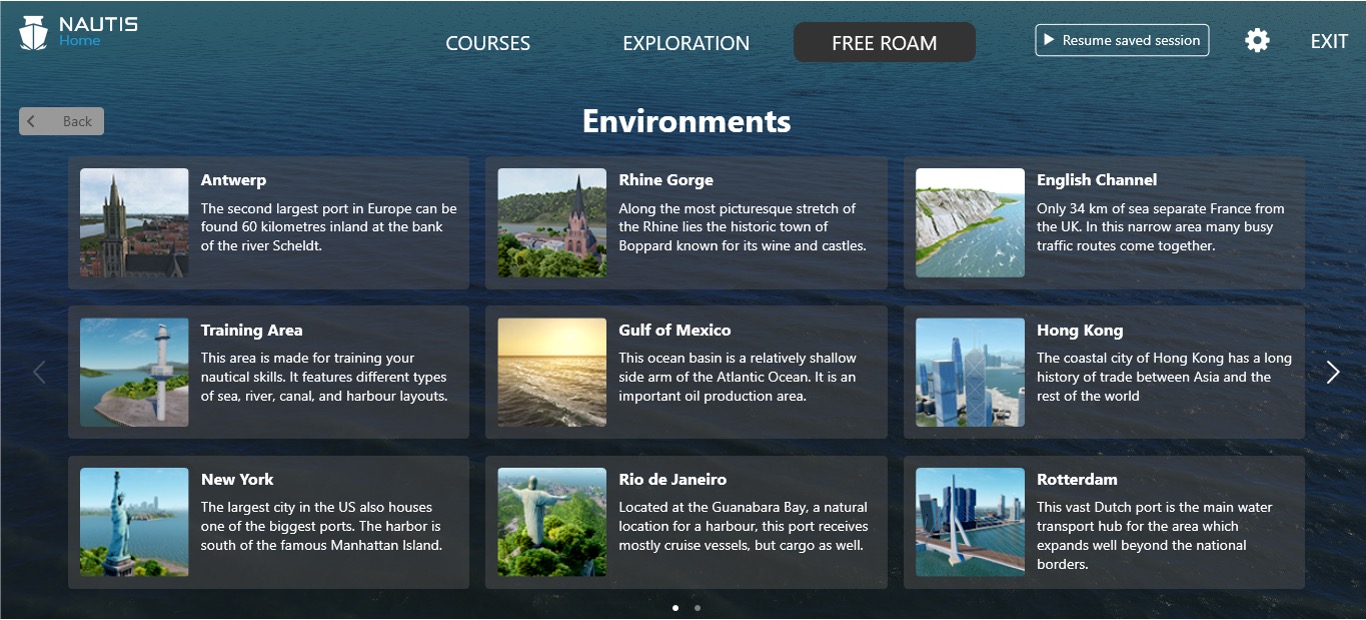1366x620 pixels.
Task: Go back to the previous screen
Action: 61,121
